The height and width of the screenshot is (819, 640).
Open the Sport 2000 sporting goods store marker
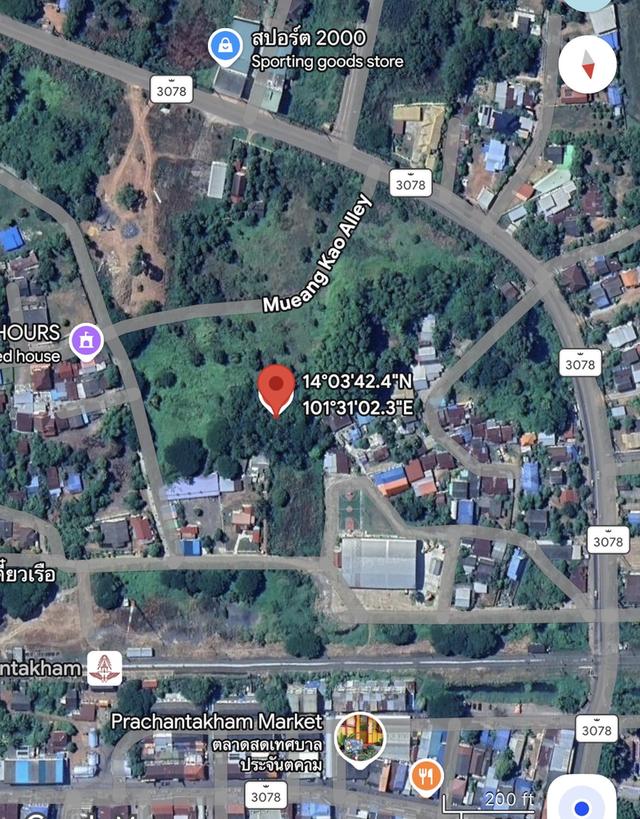pos(225,45)
